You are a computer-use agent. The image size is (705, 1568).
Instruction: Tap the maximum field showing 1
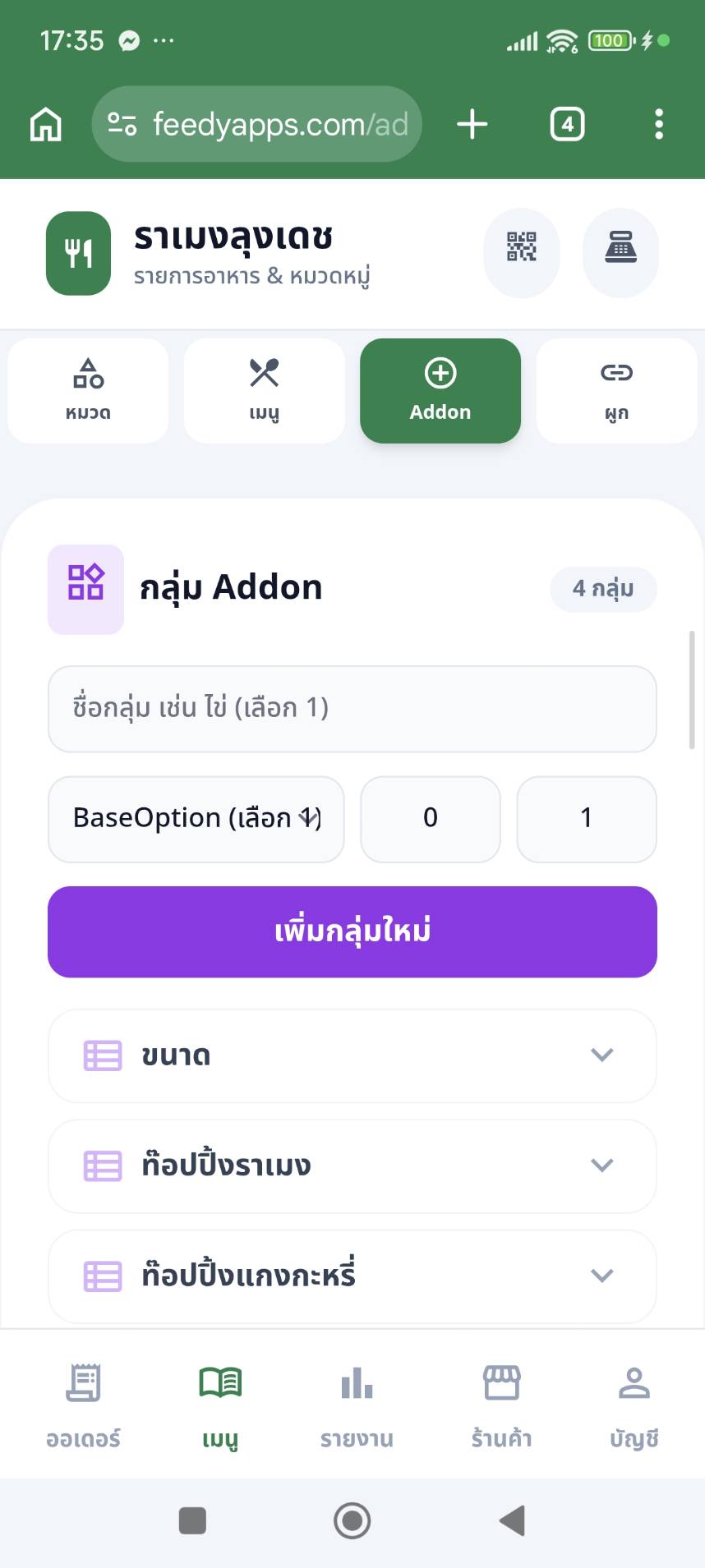tap(586, 818)
